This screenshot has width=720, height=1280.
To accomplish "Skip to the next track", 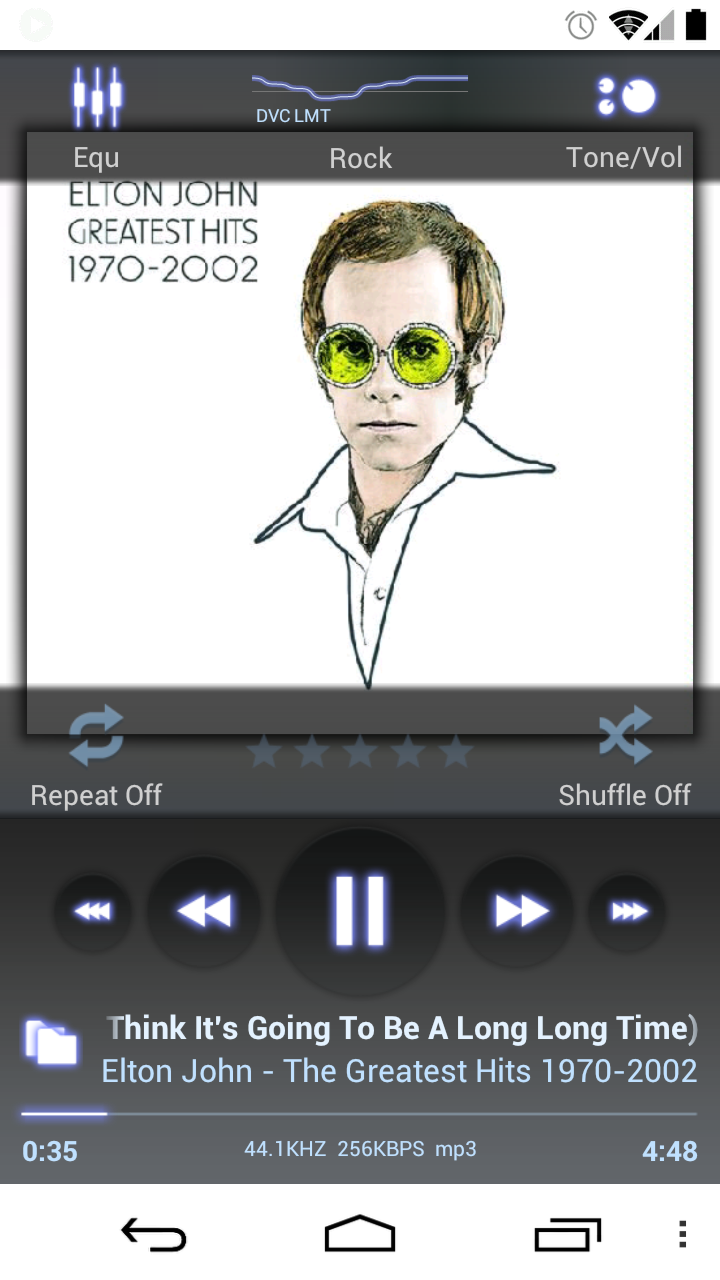I will pos(520,911).
